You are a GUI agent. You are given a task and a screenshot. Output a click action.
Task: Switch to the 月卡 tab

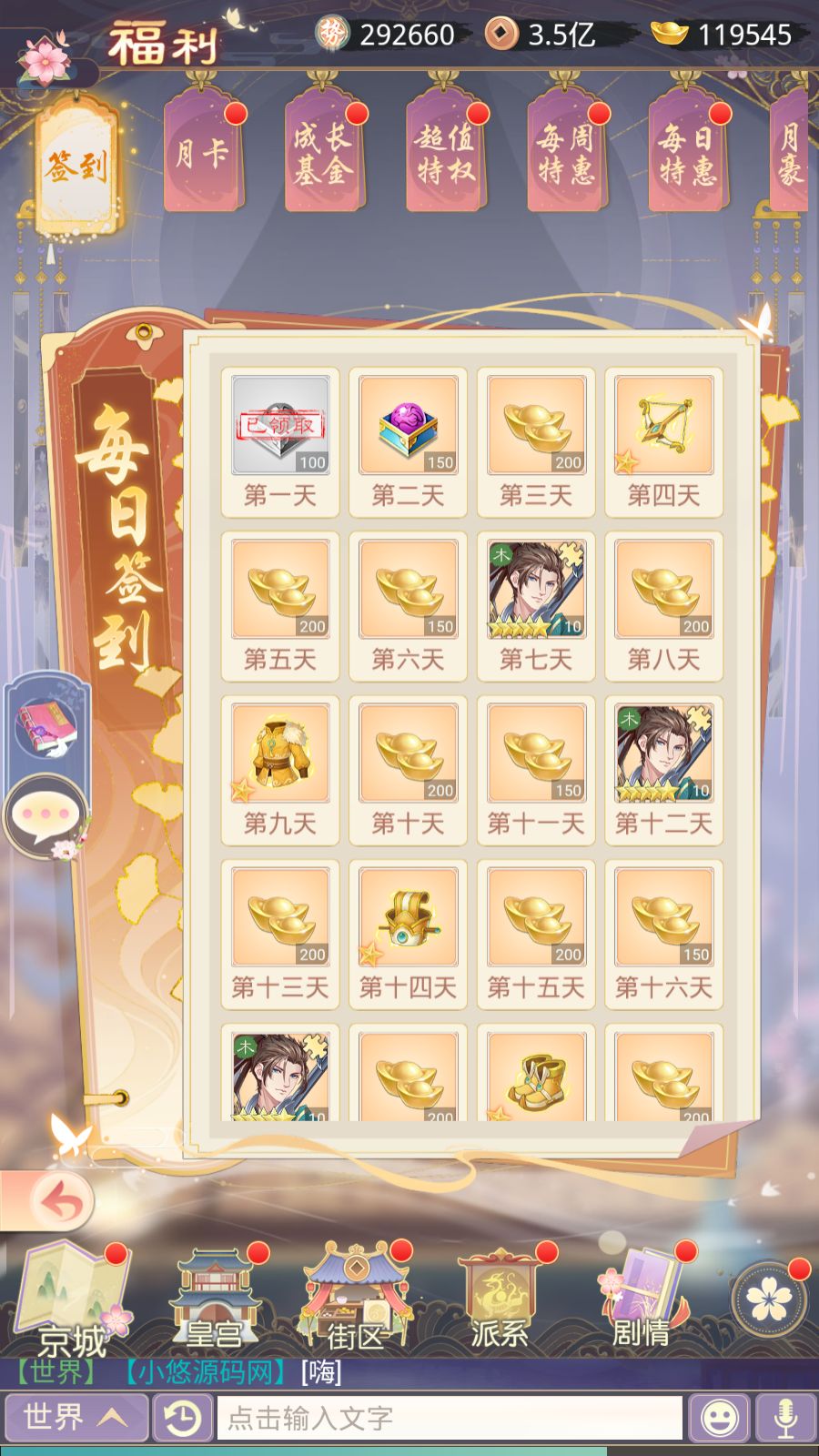coord(203,152)
